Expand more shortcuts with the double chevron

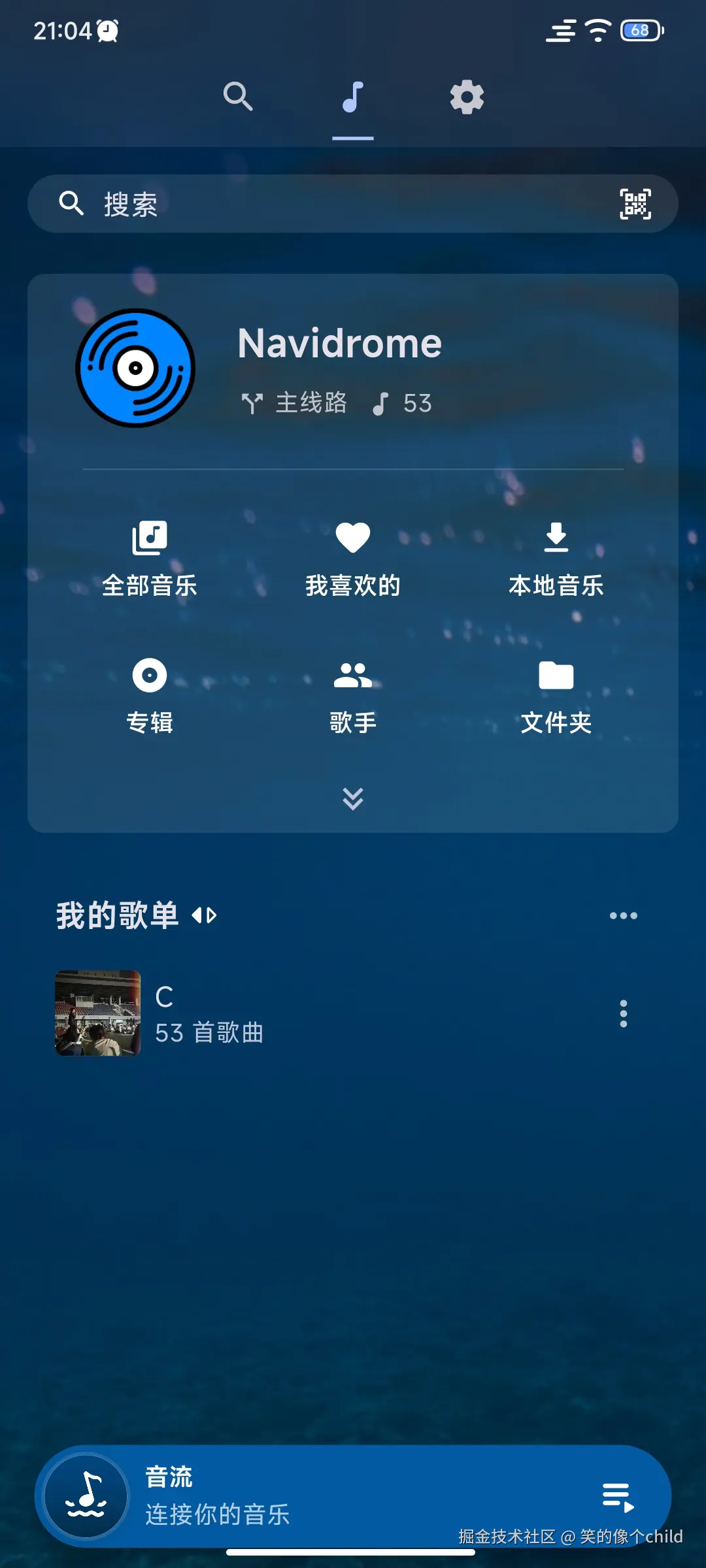click(x=353, y=800)
